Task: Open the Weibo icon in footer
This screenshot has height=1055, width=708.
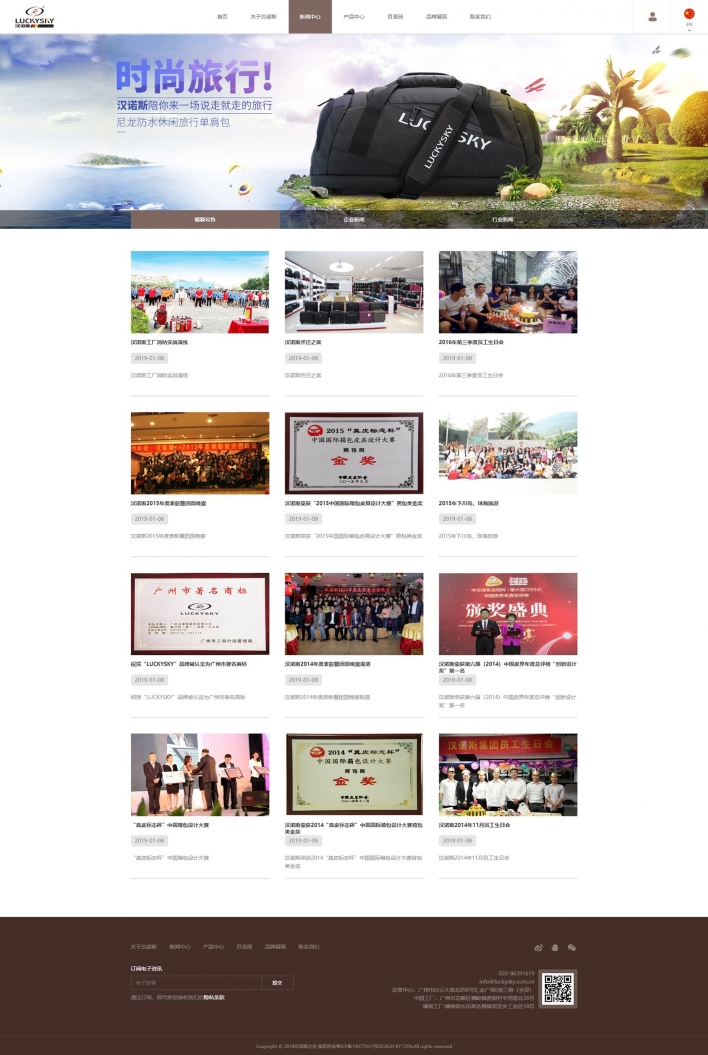Action: point(539,947)
